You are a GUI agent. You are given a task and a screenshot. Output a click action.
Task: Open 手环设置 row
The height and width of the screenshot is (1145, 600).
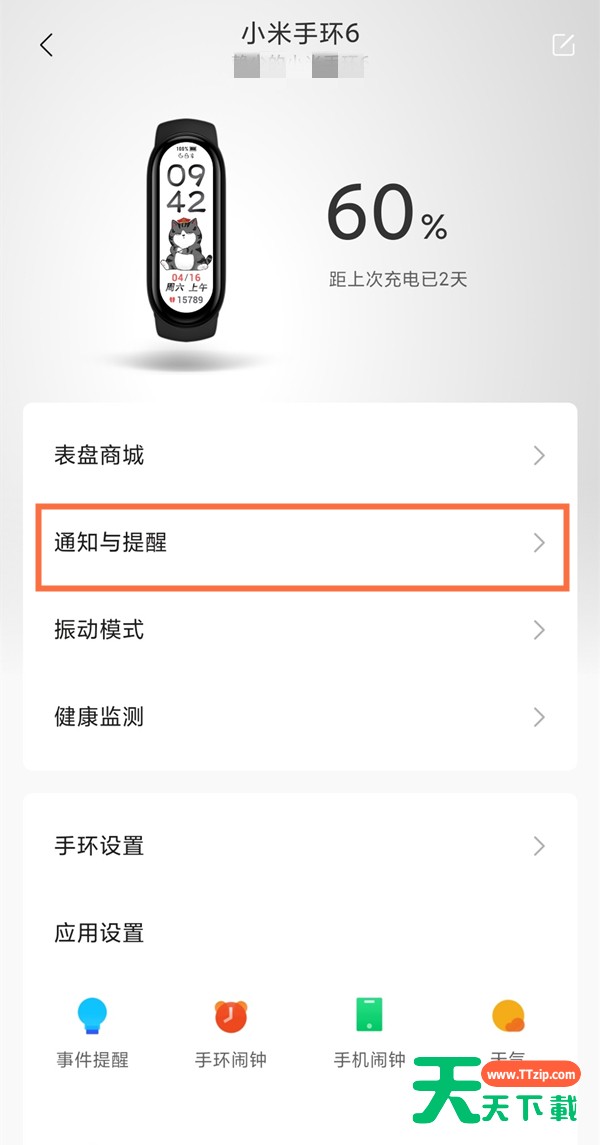(x=300, y=846)
